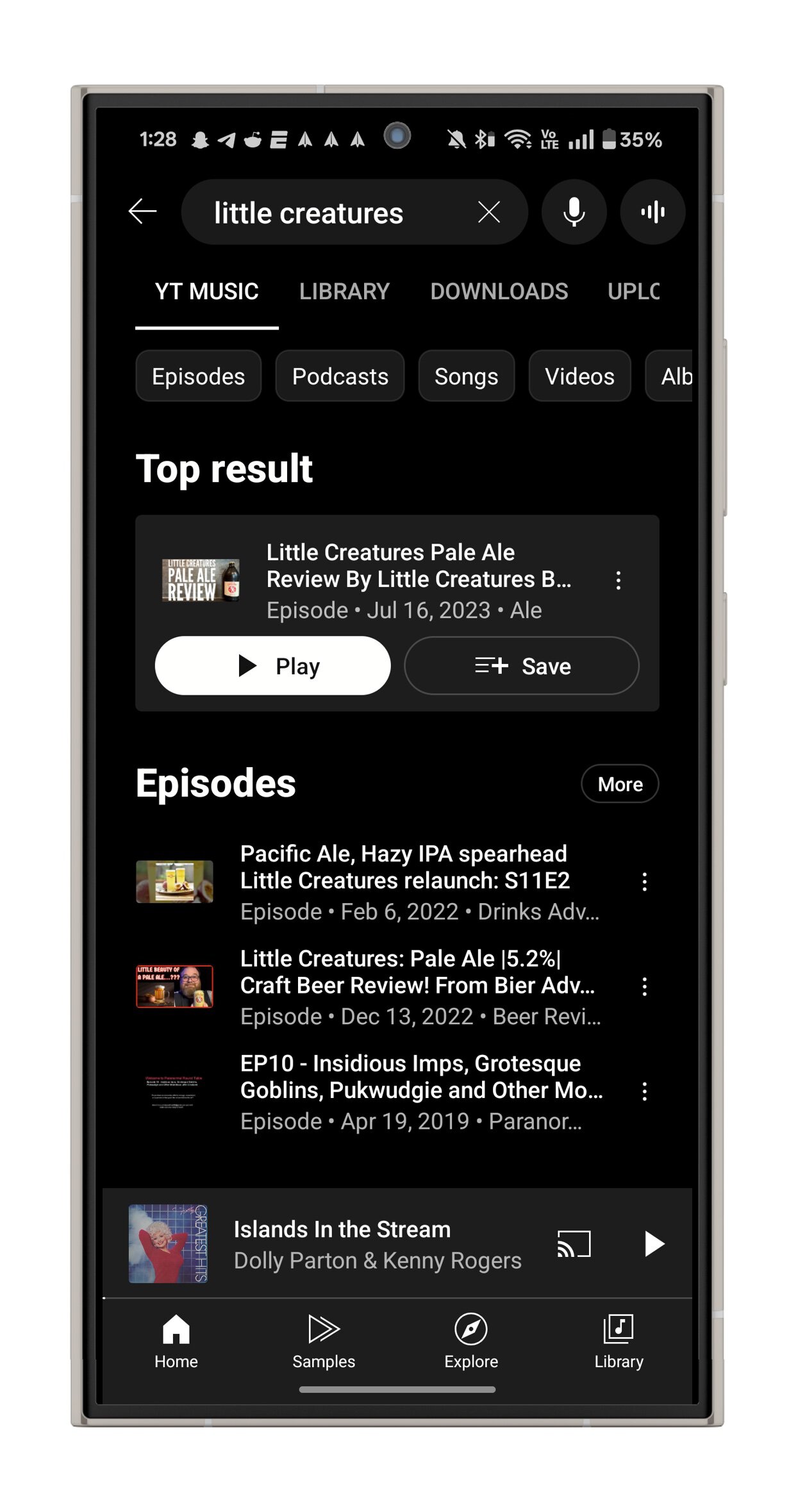This screenshot has width=798, height=1512.
Task: Open the sound search waveform icon
Action: tap(652, 212)
